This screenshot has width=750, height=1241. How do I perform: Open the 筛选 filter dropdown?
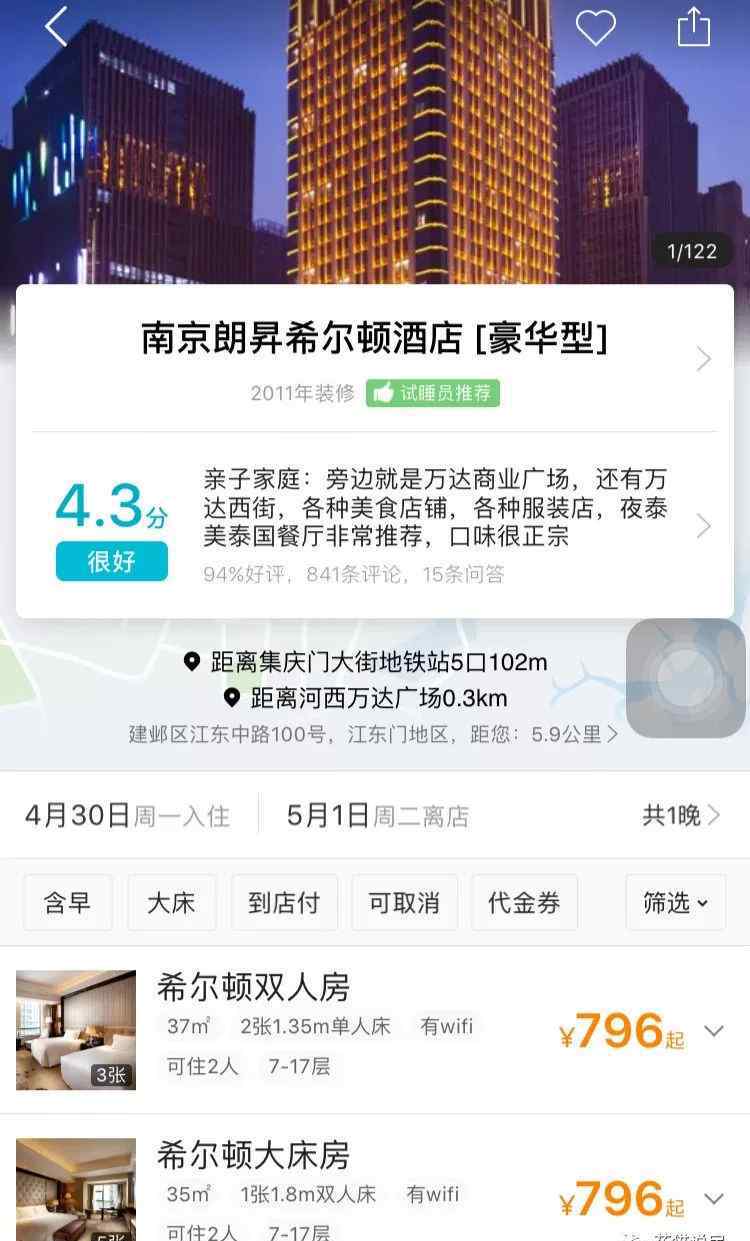(676, 903)
